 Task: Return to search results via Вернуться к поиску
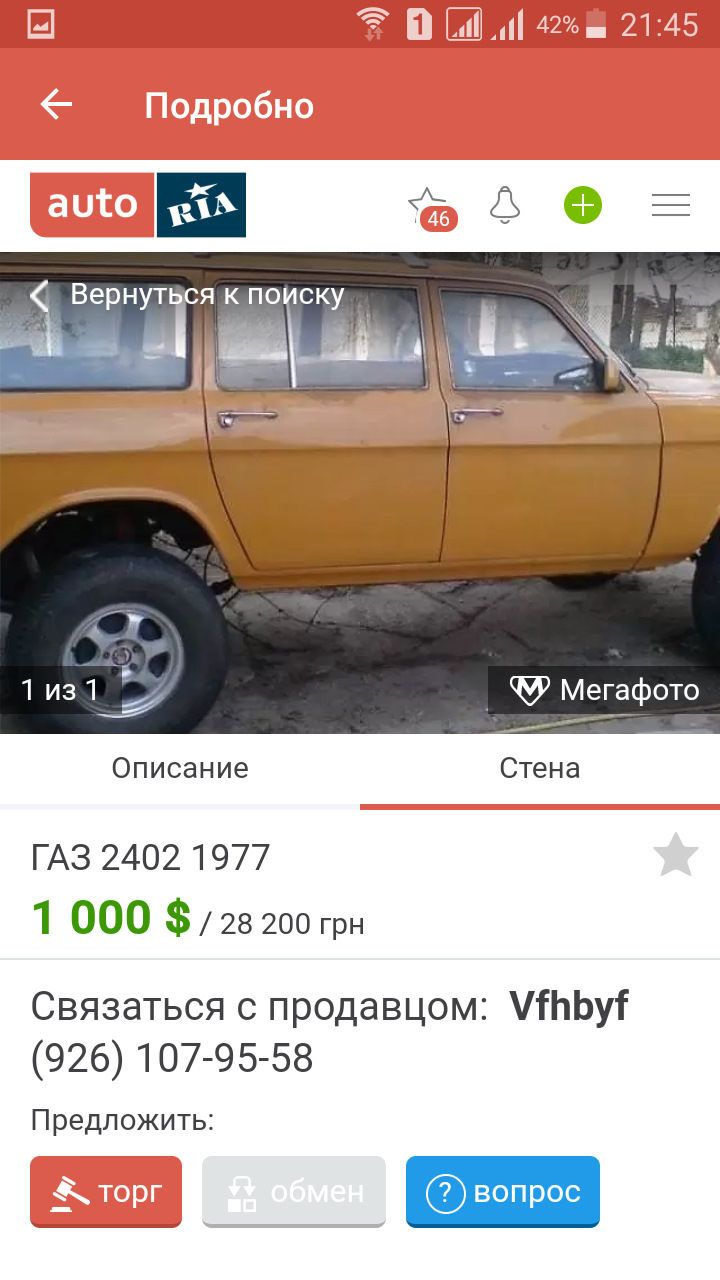(x=188, y=295)
